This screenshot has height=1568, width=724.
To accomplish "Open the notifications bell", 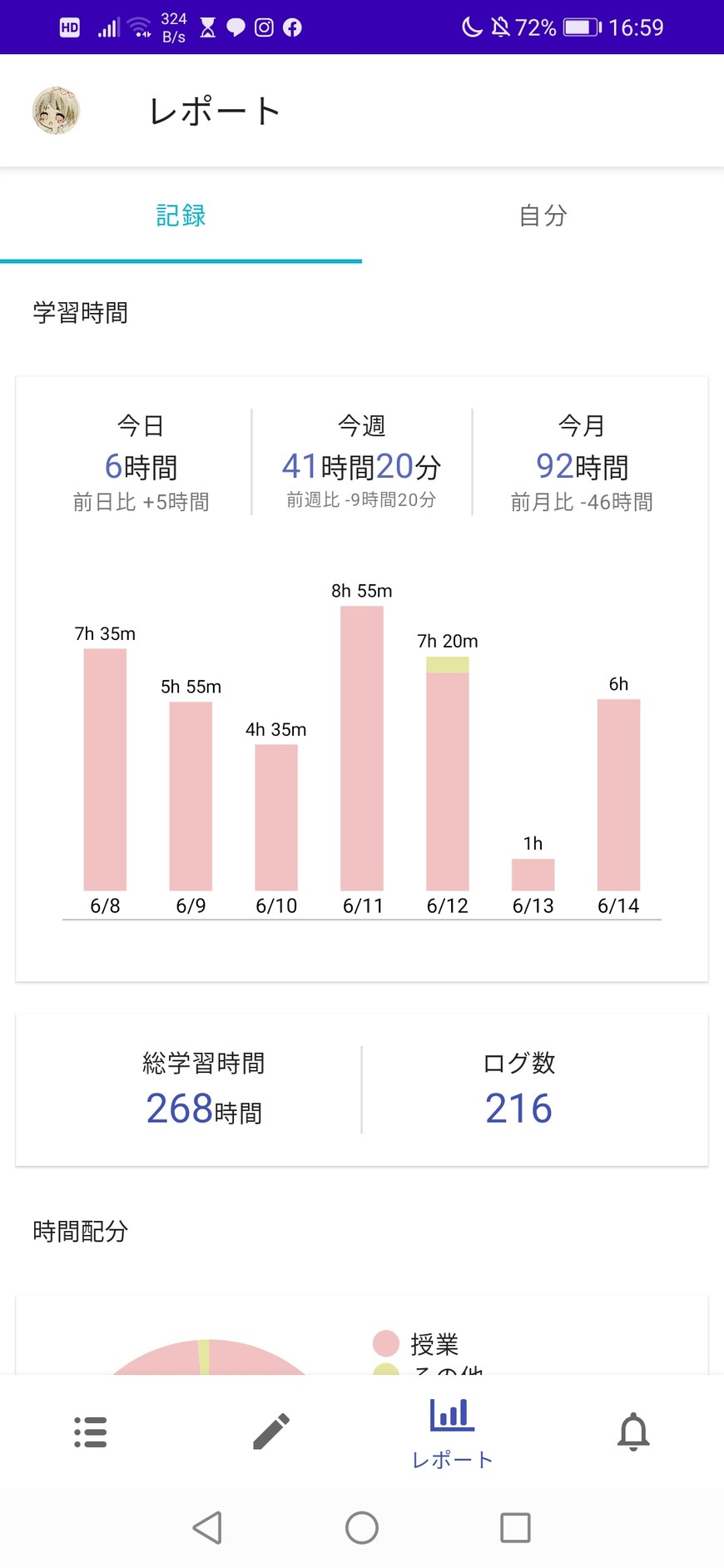I will (633, 1432).
